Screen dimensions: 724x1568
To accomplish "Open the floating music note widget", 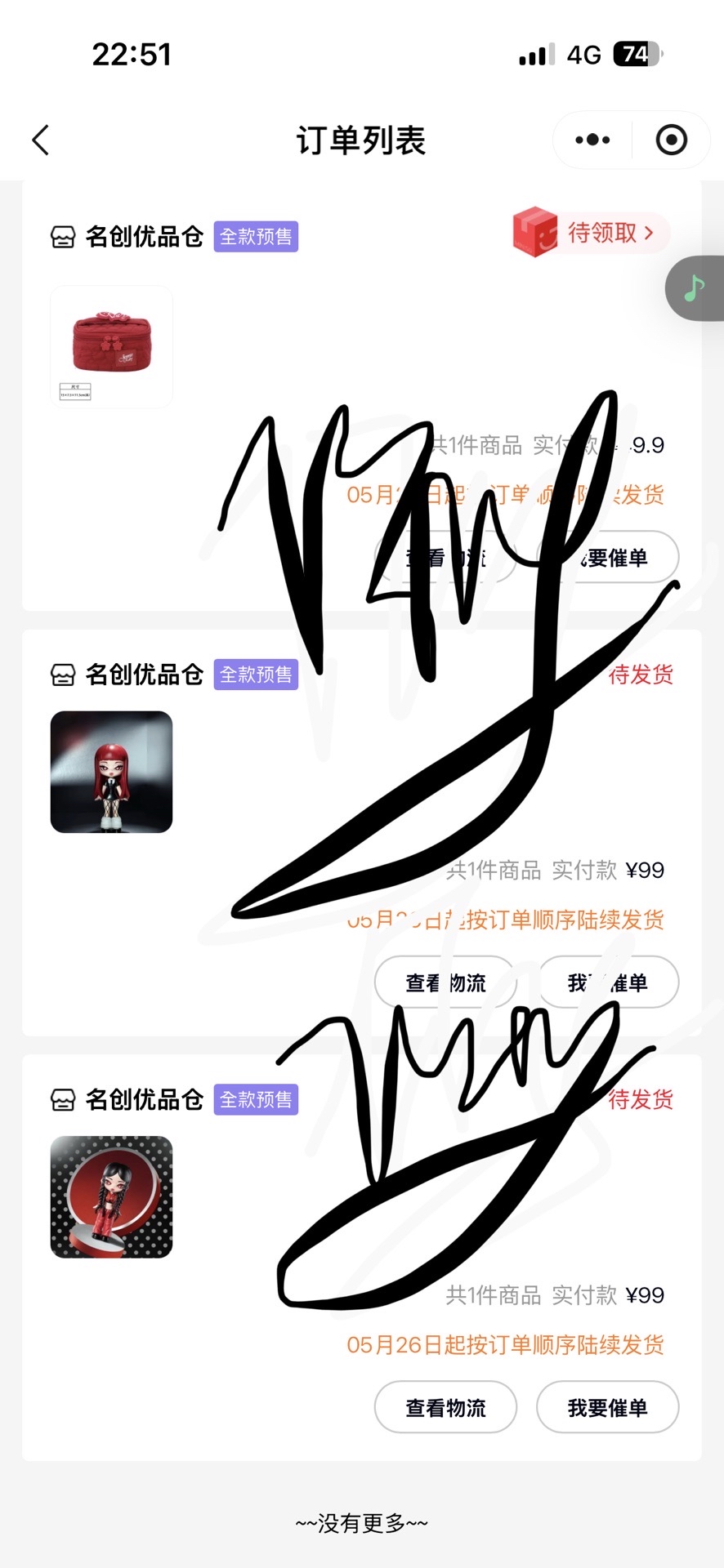I will pos(695,287).
